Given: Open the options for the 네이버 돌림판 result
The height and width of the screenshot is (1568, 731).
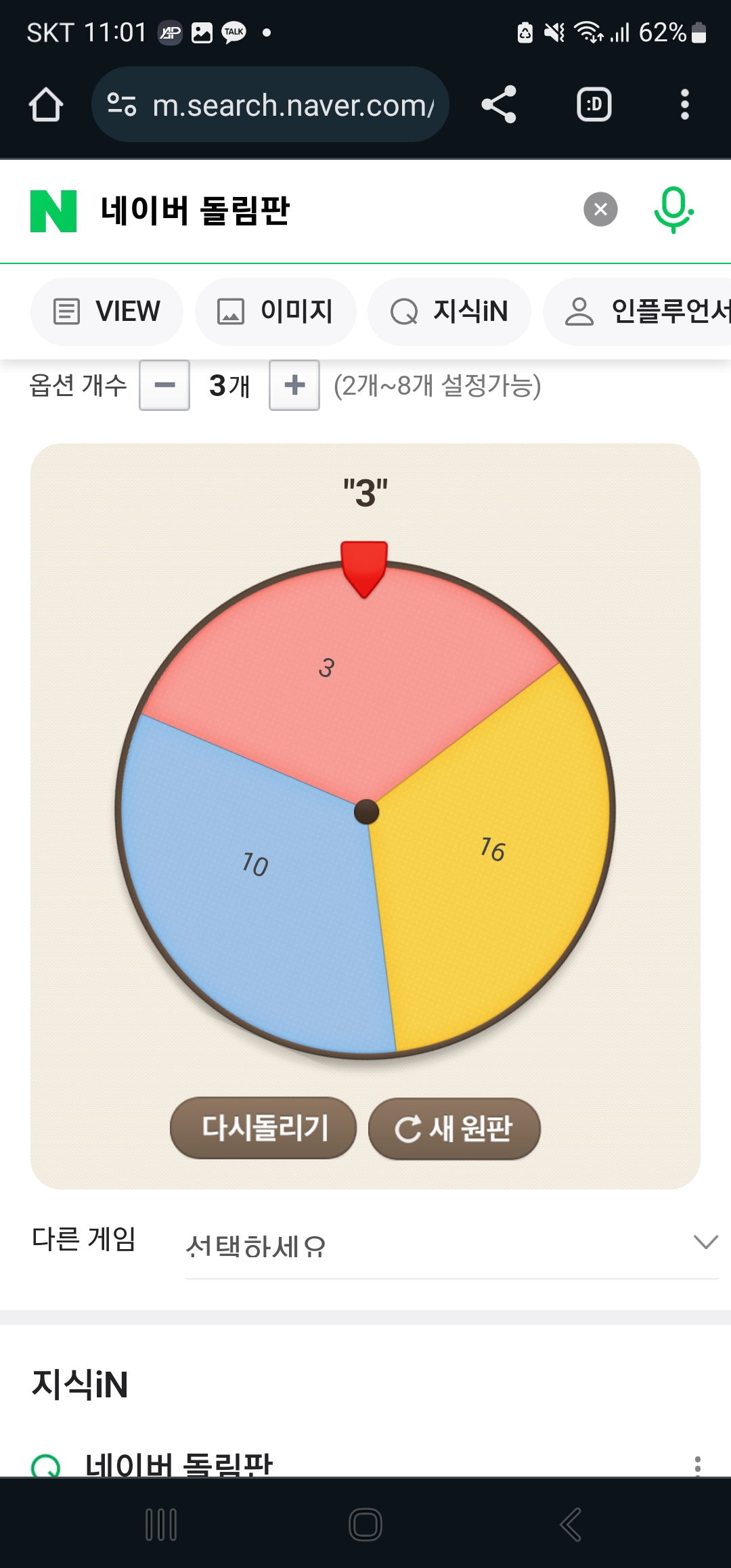Looking at the screenshot, I should coord(697,1465).
